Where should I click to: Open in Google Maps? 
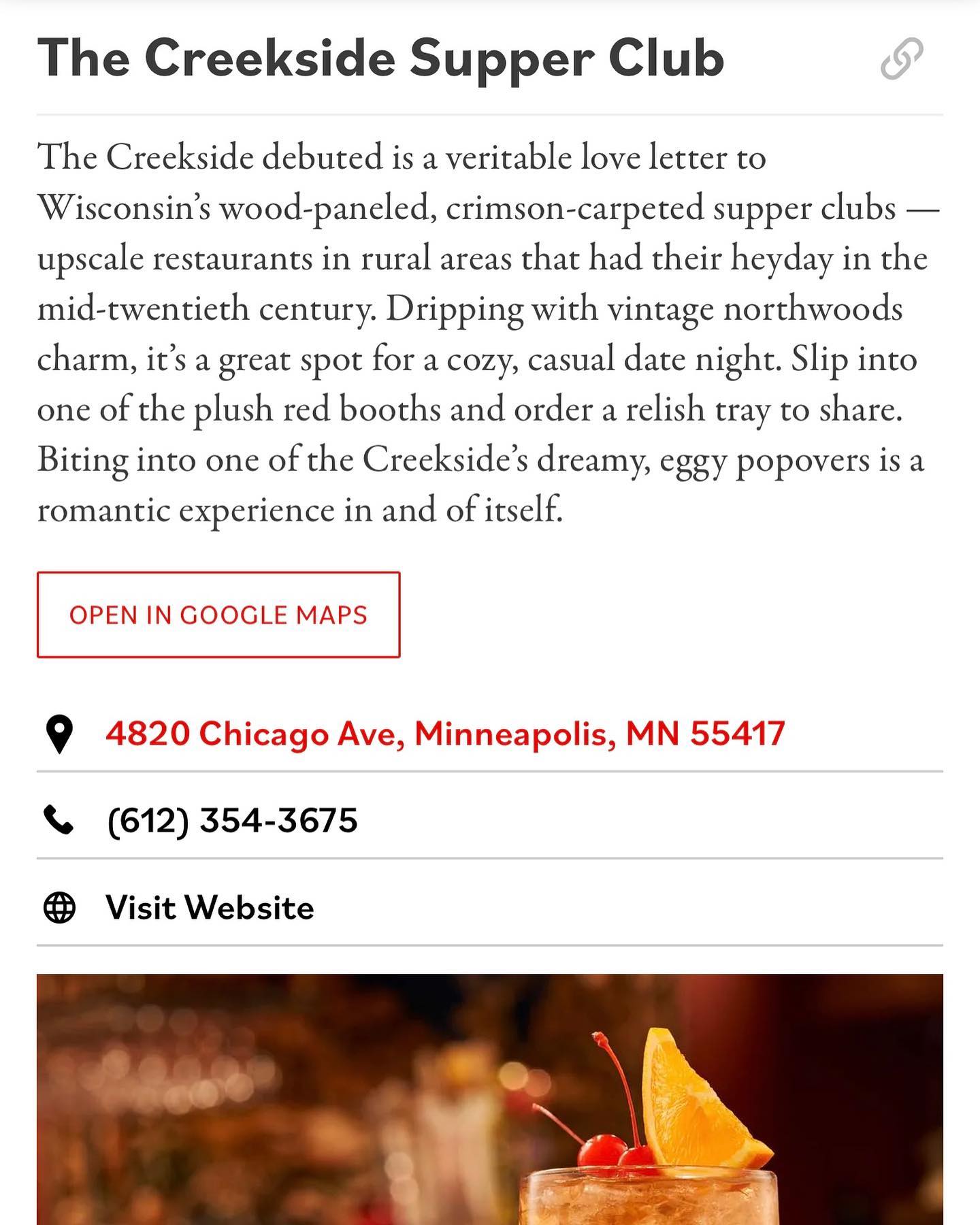click(x=218, y=615)
